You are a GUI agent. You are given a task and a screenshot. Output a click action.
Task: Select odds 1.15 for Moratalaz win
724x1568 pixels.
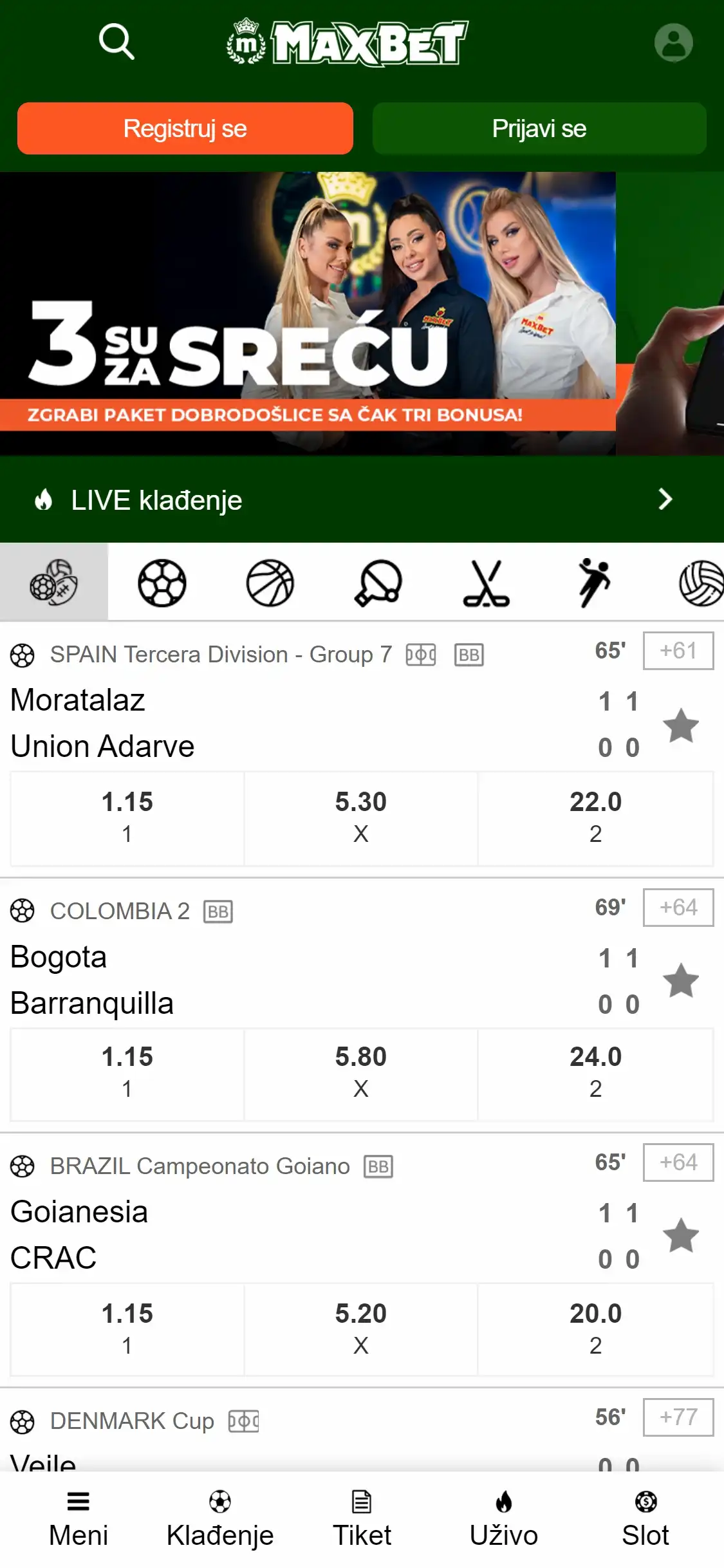tap(127, 817)
